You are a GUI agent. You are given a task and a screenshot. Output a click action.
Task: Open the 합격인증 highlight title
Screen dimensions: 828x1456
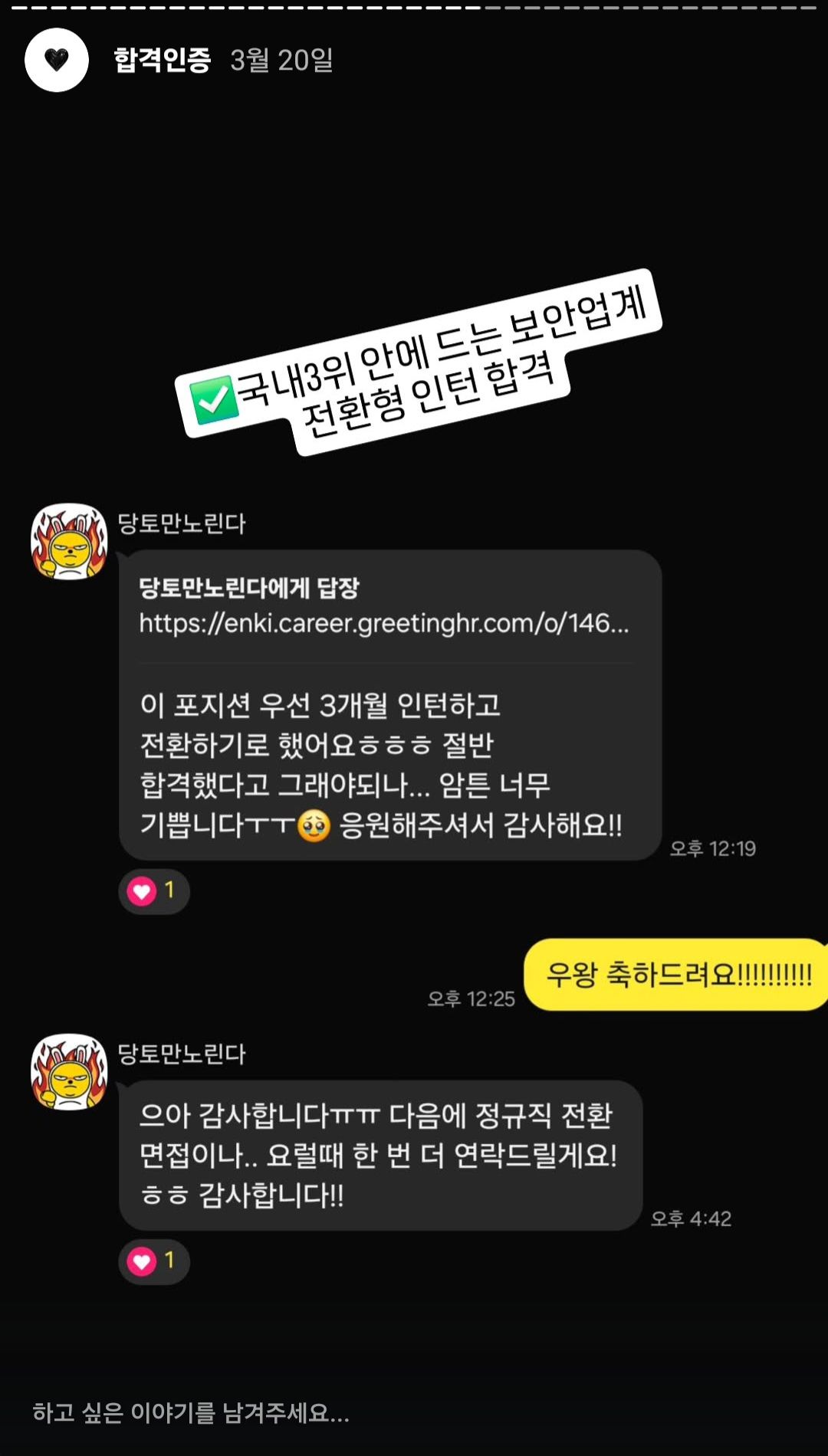(162, 60)
